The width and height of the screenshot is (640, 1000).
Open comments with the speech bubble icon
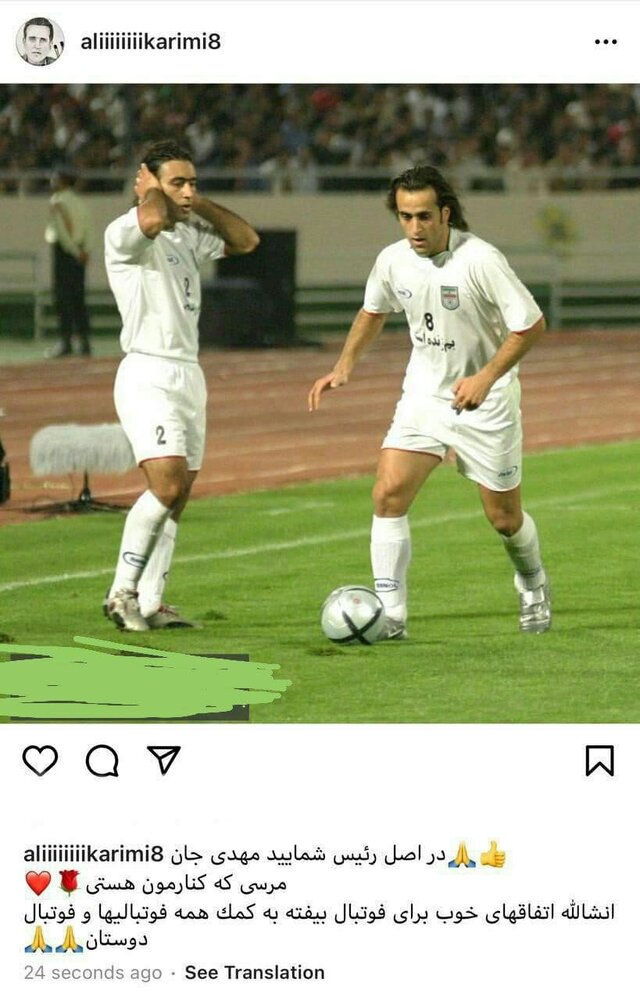(102, 761)
